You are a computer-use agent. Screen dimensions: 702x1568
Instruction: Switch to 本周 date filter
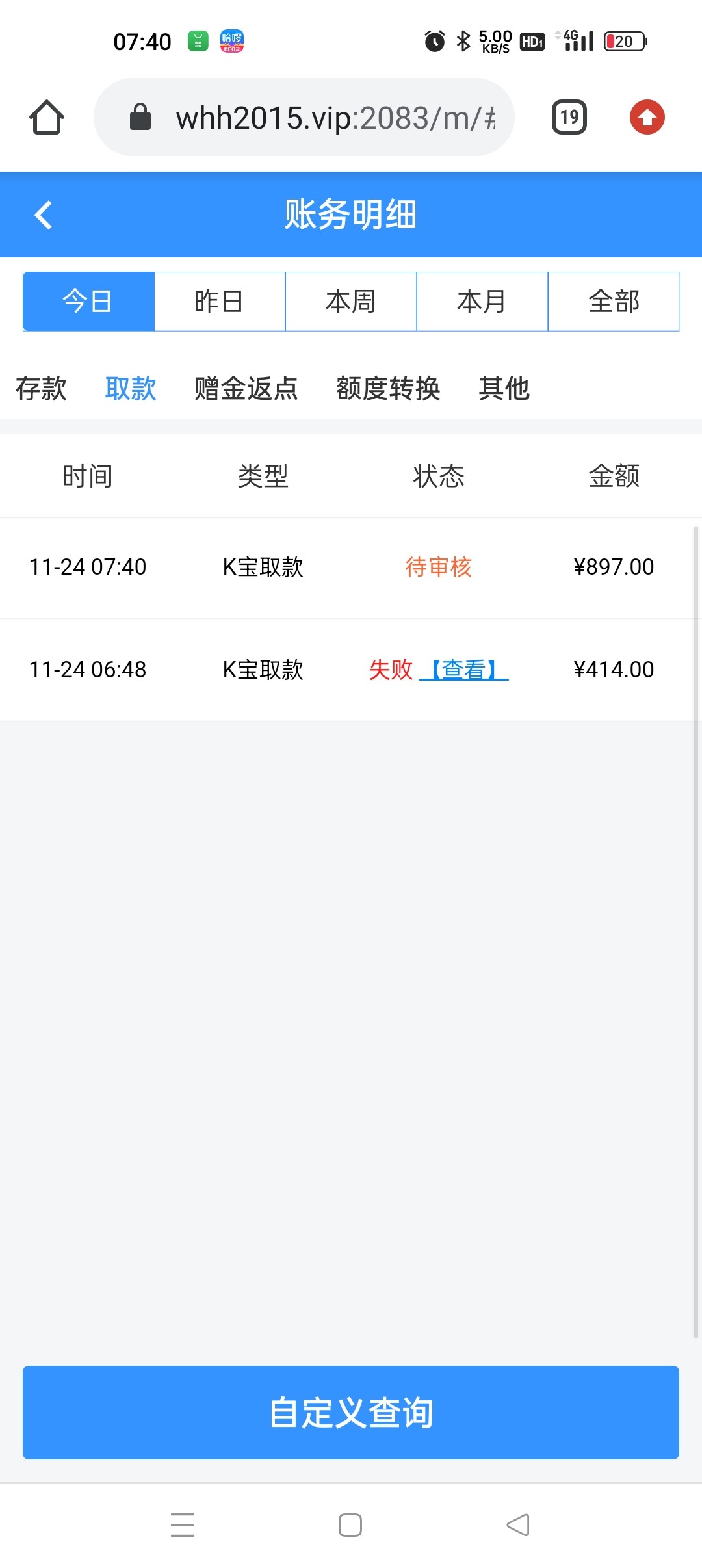click(351, 302)
